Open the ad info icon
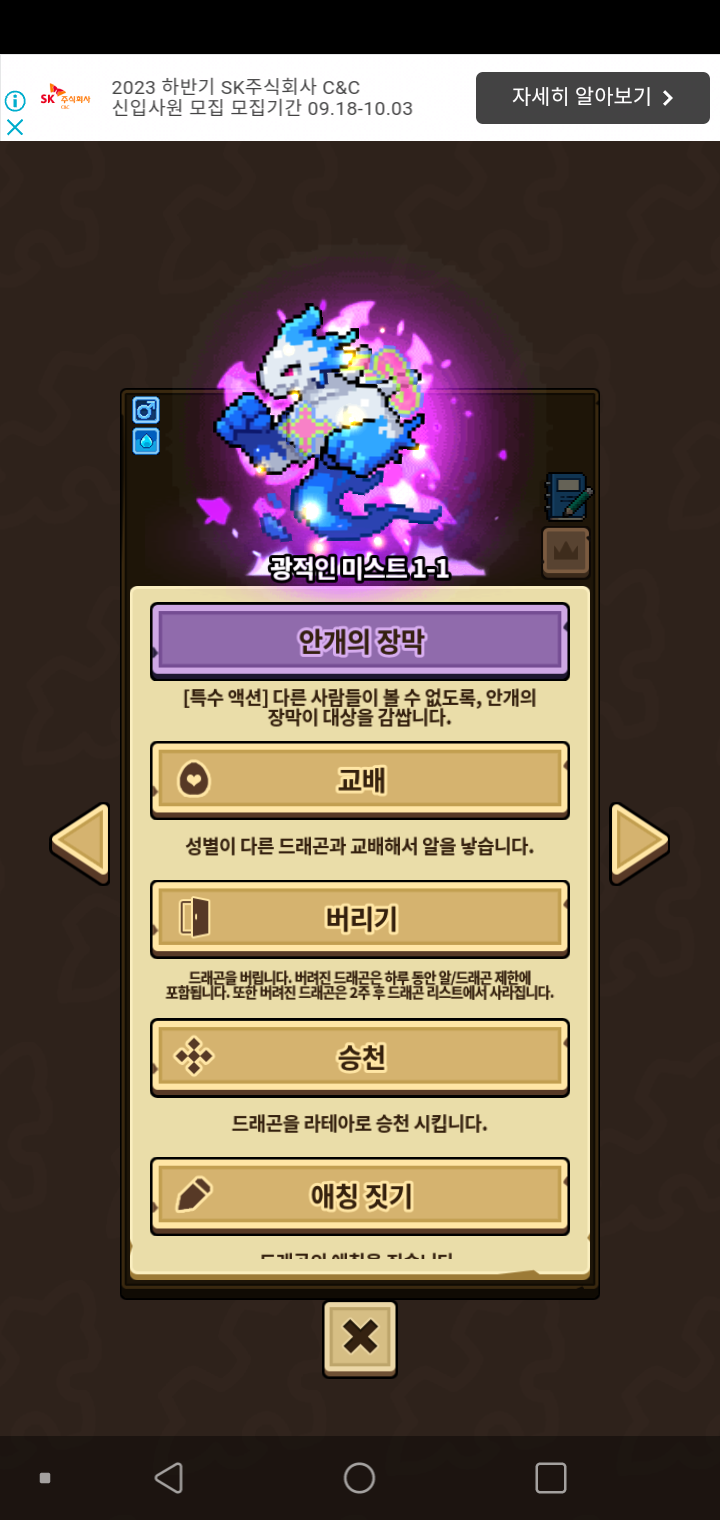 click(15, 101)
